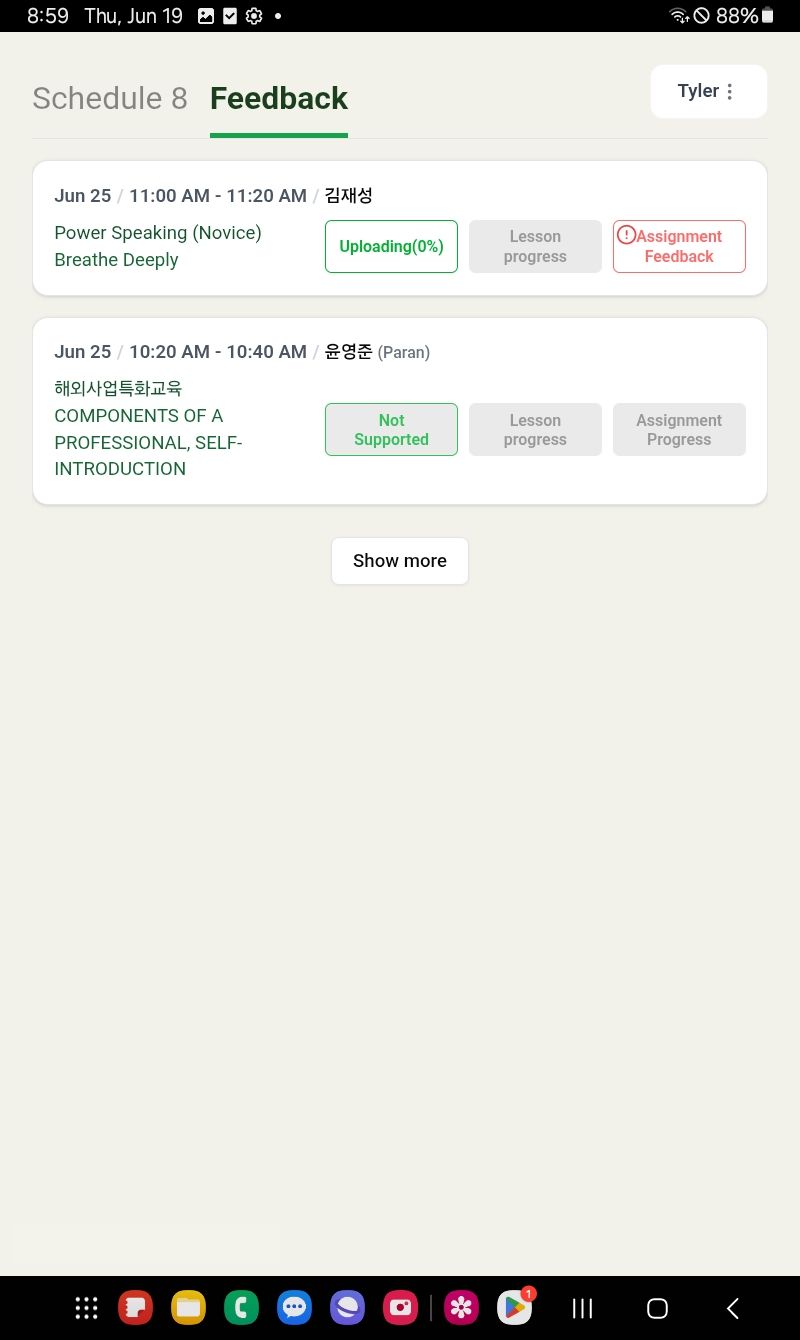Open Assignment Progress for Paran's lesson
The image size is (800, 1340).
tap(679, 430)
